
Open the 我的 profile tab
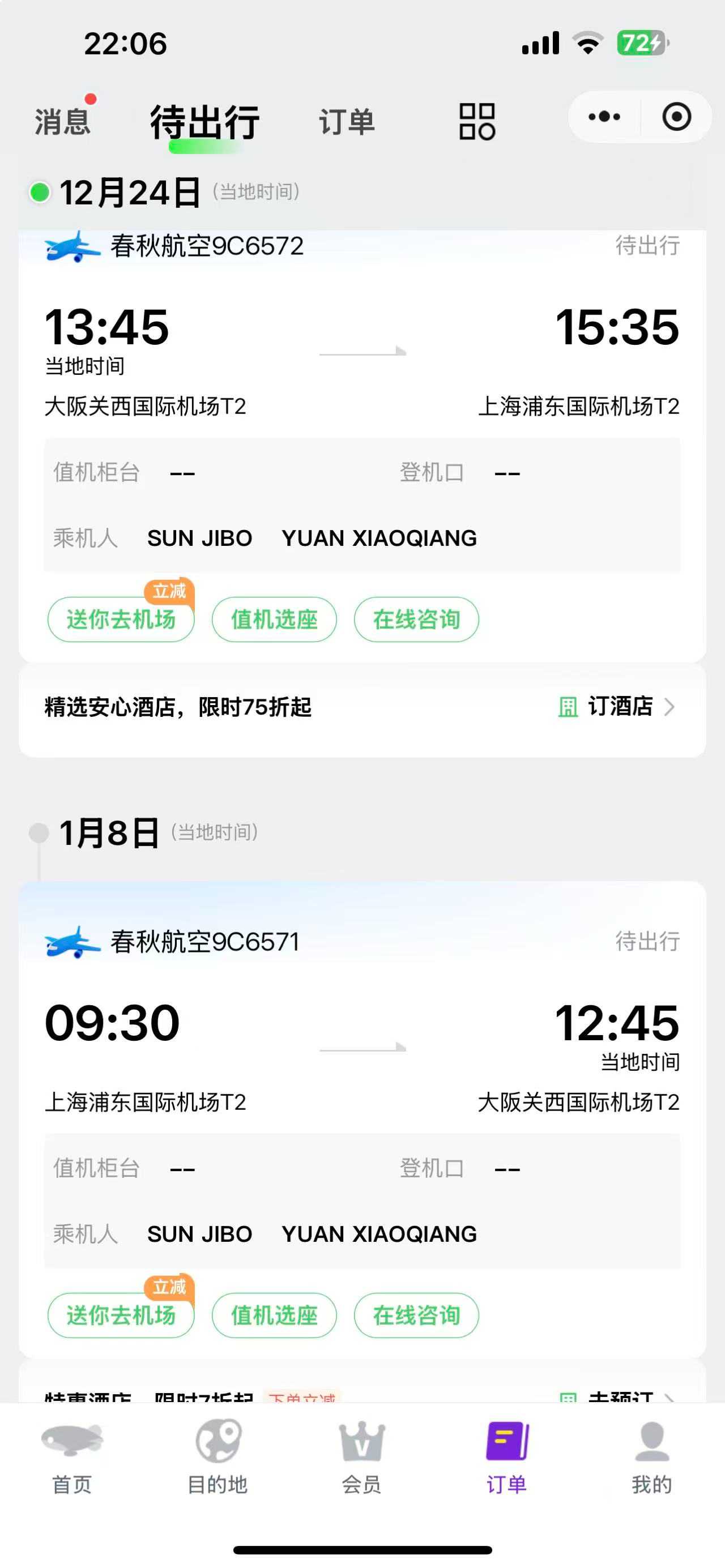click(651, 1456)
